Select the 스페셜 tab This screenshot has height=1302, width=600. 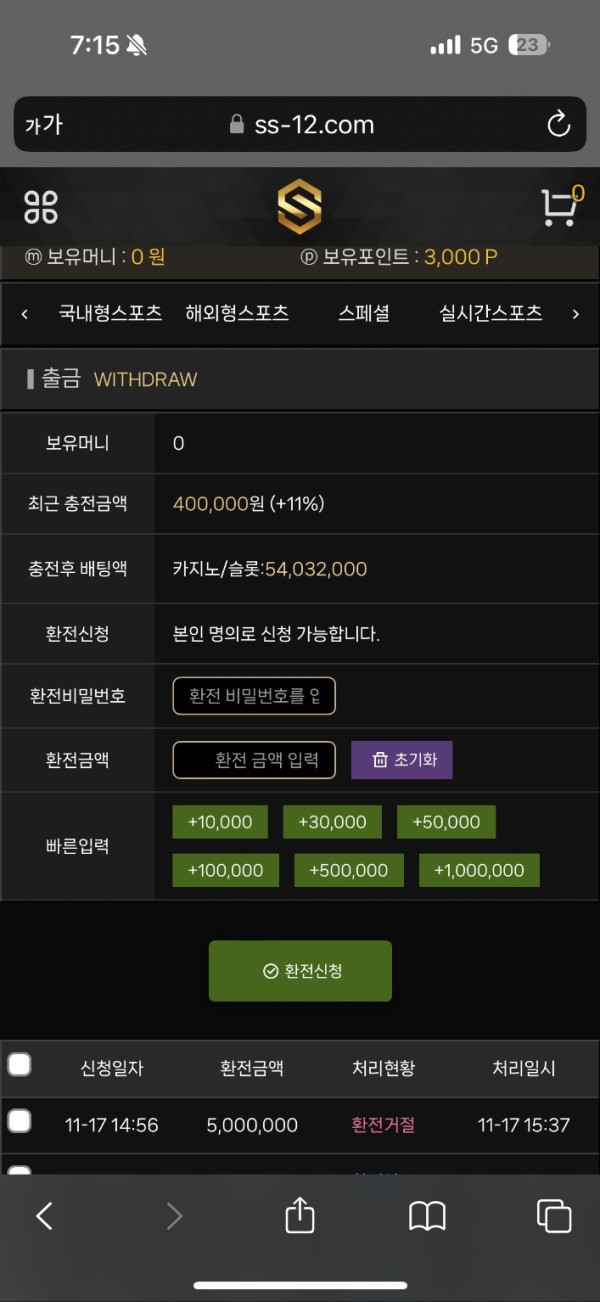coord(364,313)
